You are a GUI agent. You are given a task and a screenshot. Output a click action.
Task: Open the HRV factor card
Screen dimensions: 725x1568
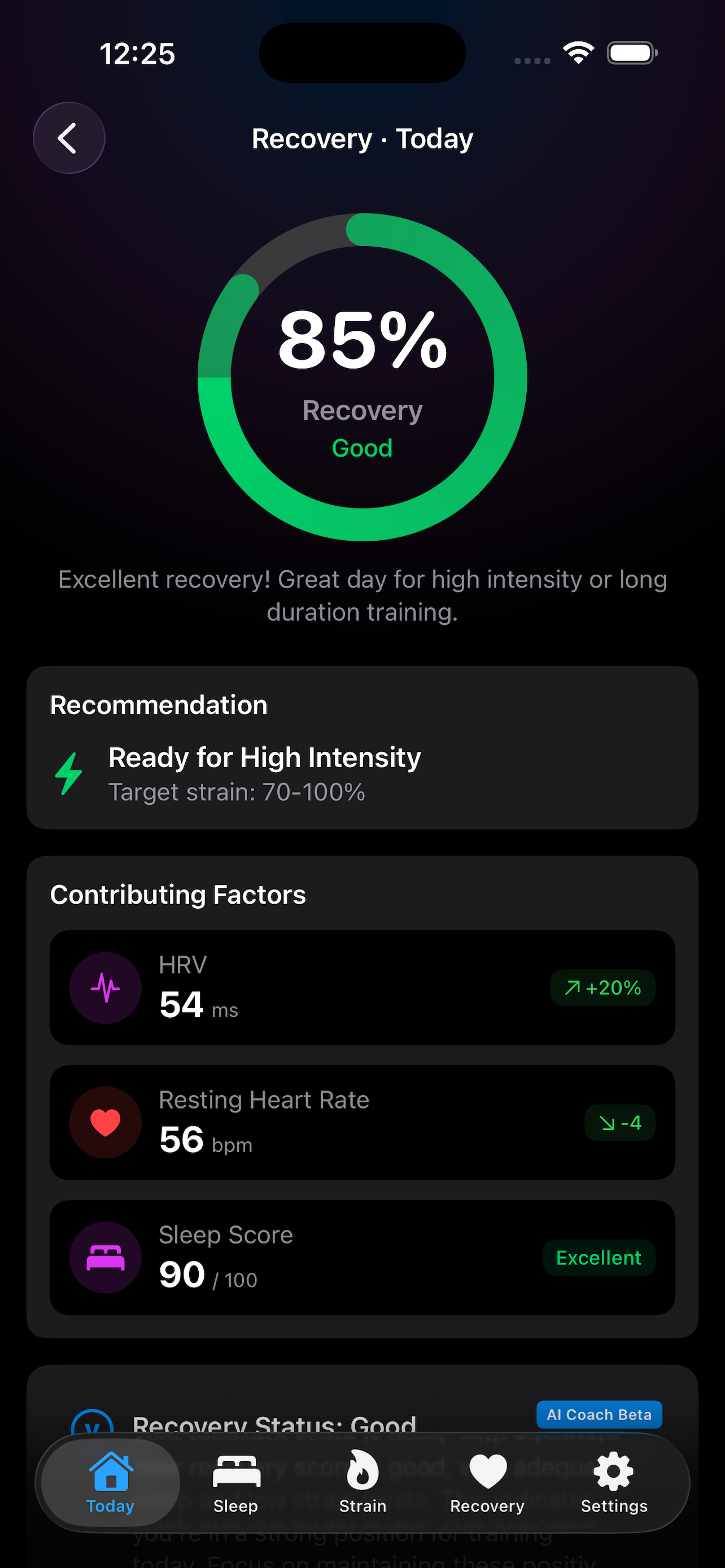(x=361, y=987)
